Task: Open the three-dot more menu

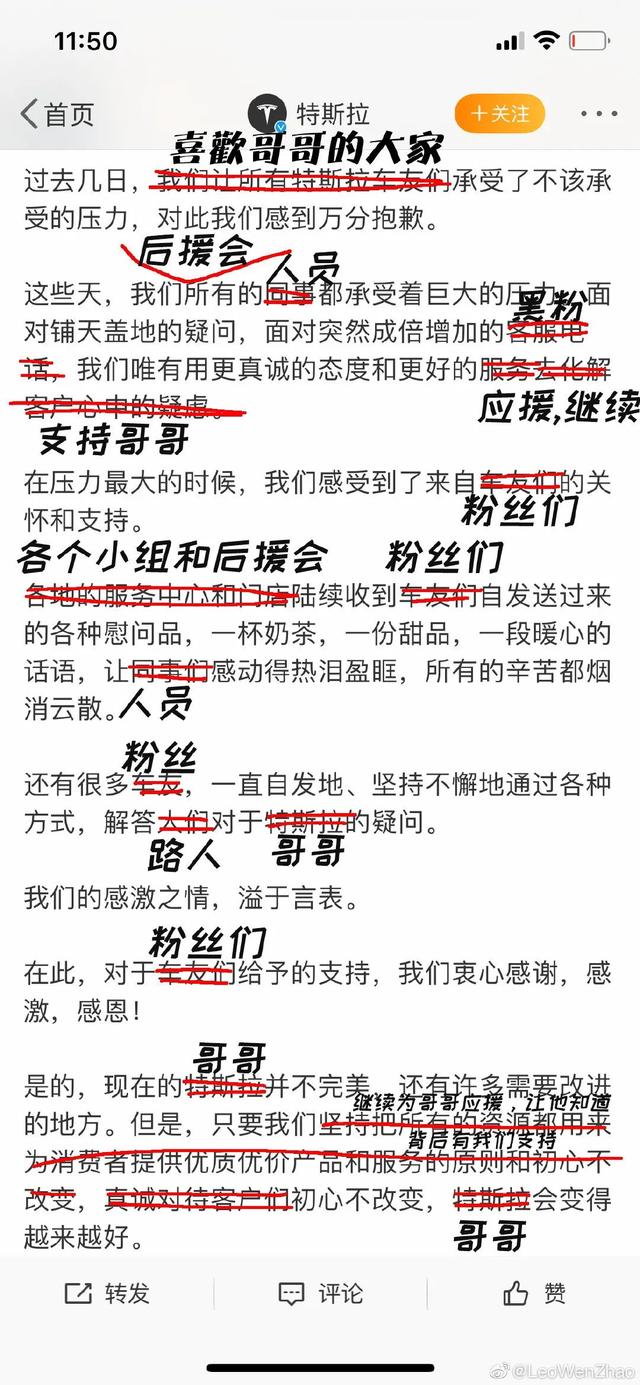Action: 599,113
